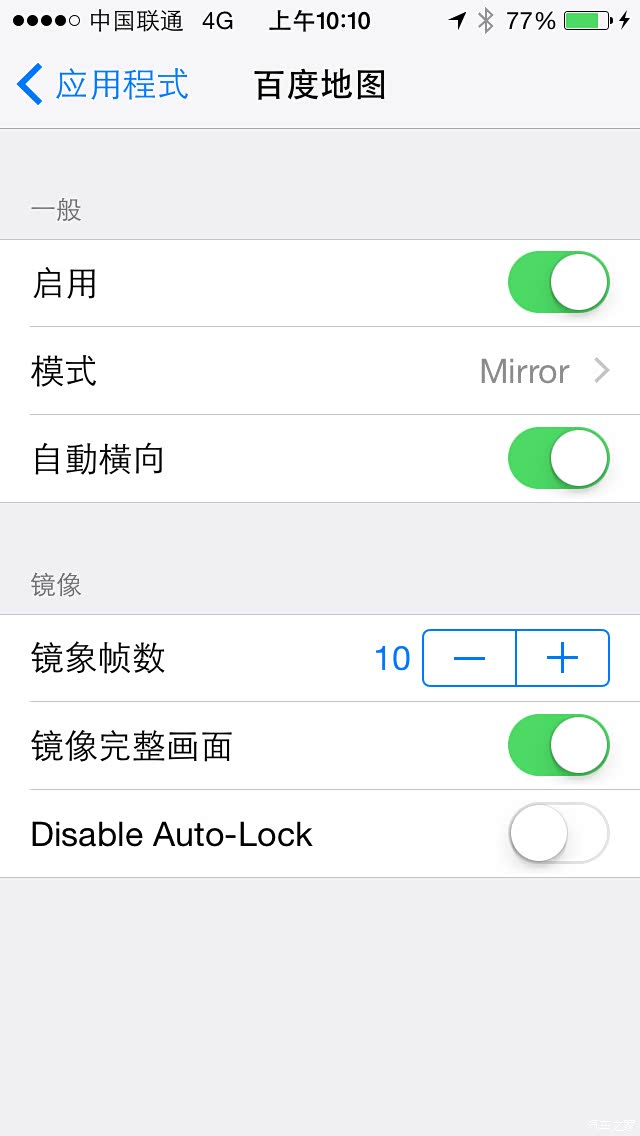This screenshot has width=640, height=1136.
Task: Go back to 应用程式
Action: [103, 85]
